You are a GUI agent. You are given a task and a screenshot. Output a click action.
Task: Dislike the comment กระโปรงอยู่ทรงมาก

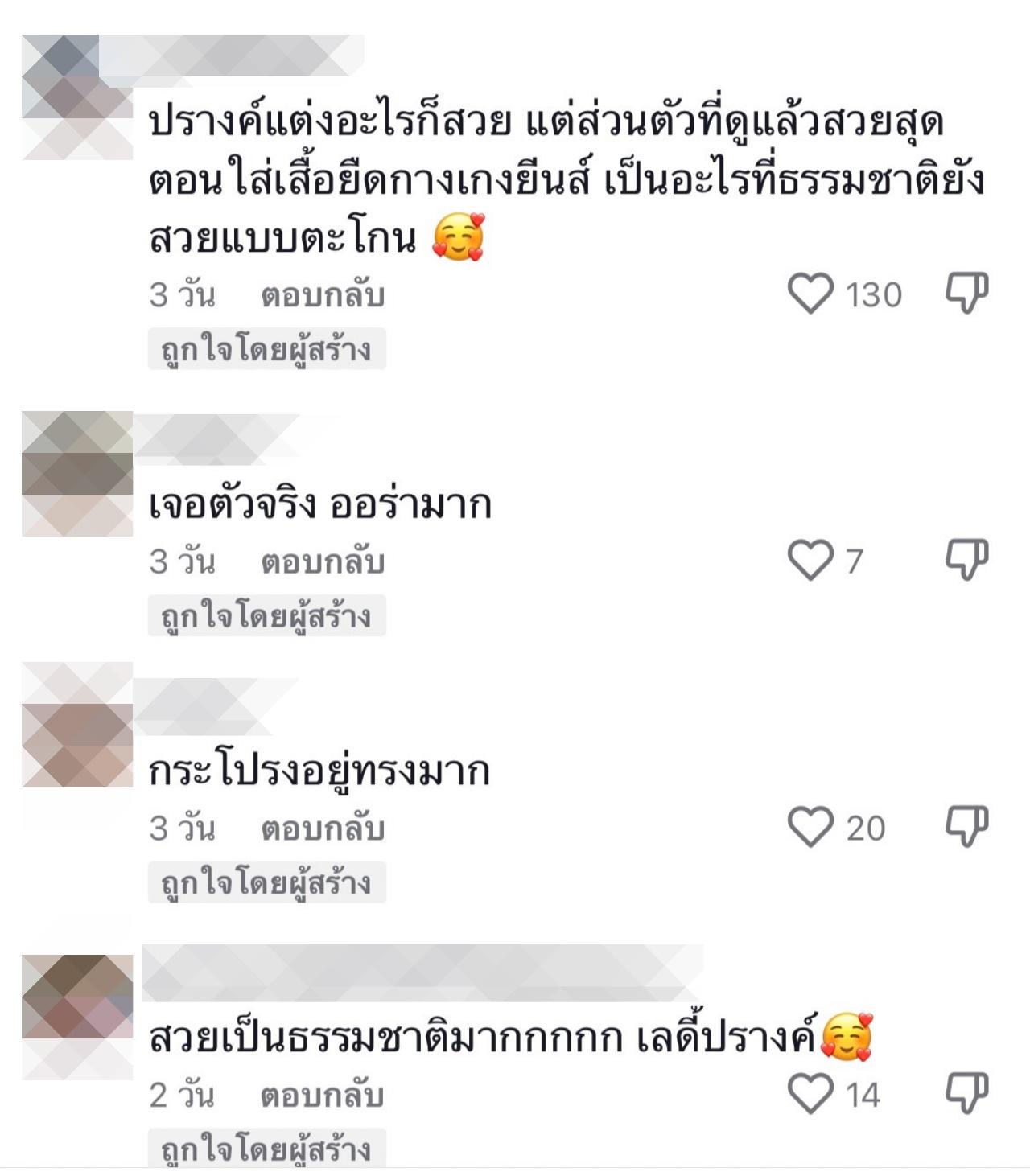pyautogui.click(x=966, y=827)
